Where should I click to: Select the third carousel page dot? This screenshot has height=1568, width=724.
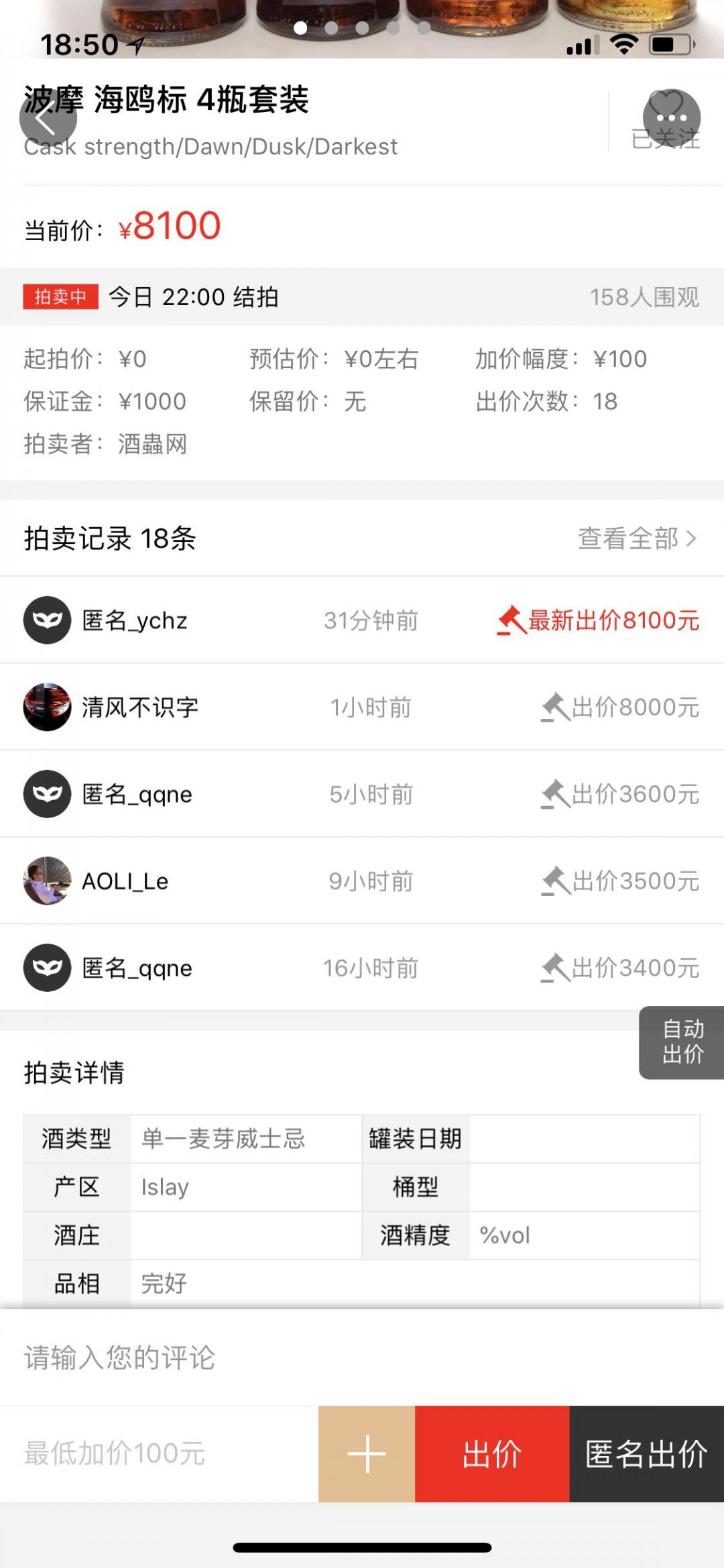click(363, 28)
